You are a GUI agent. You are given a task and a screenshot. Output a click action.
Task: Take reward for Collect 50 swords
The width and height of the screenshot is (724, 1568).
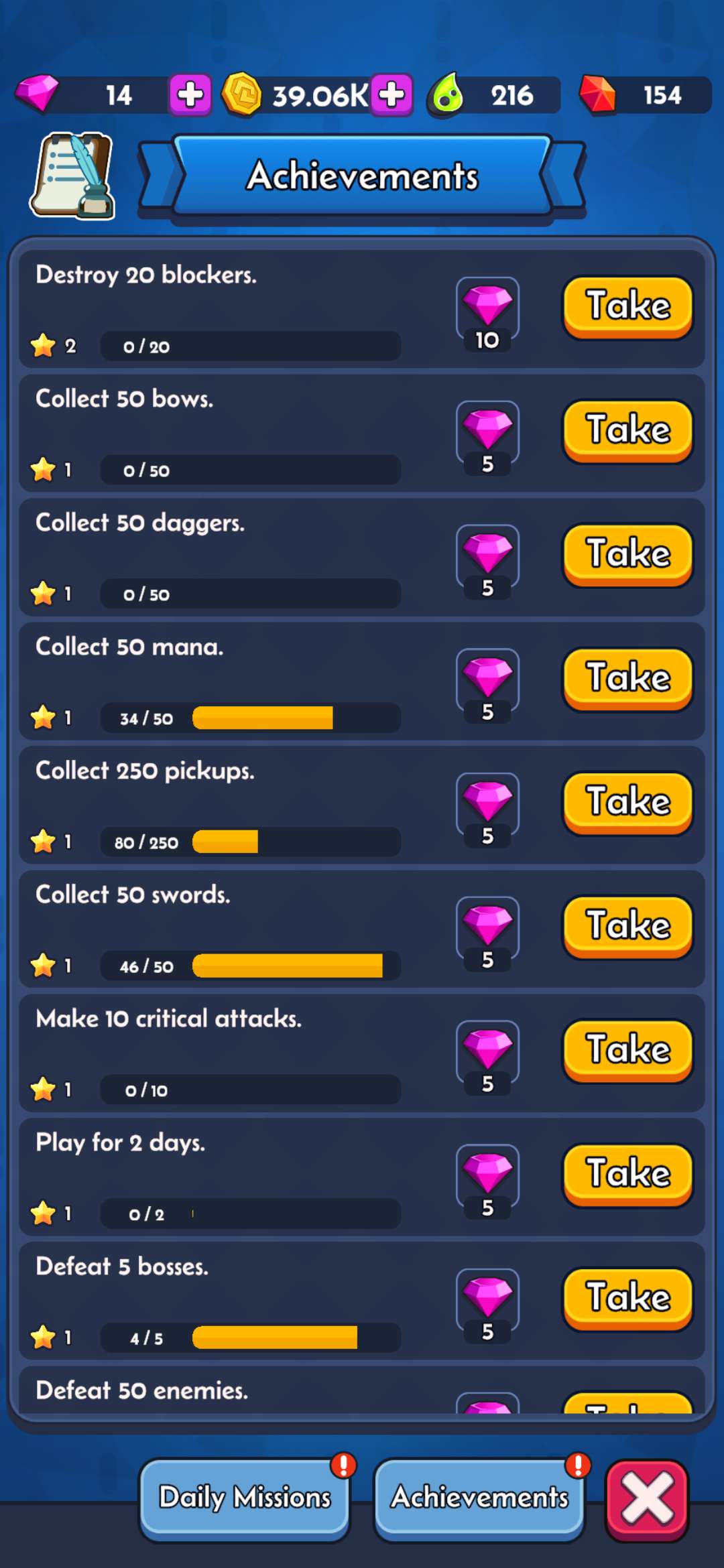coord(627,926)
